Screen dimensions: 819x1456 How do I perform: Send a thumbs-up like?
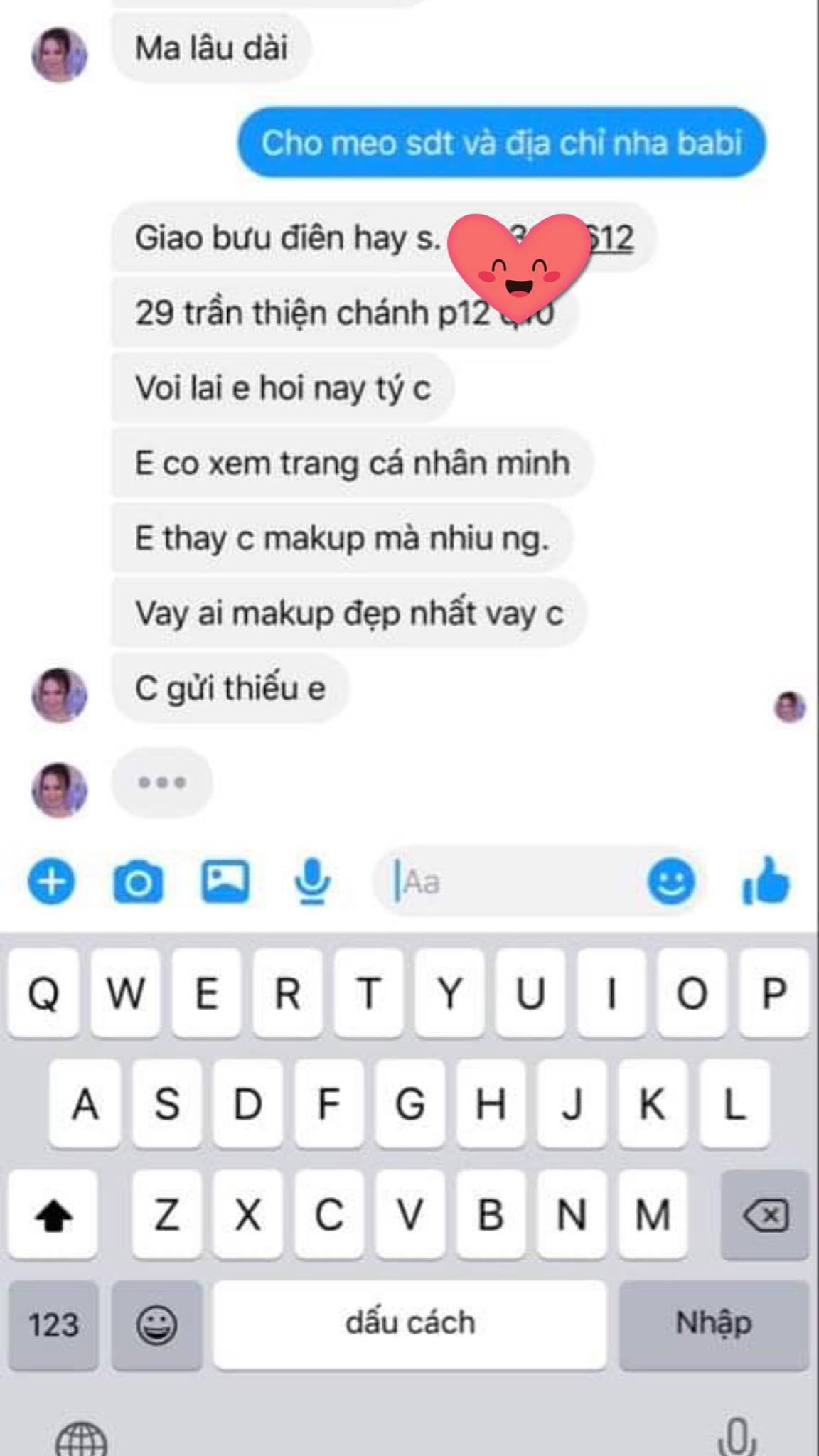(766, 882)
